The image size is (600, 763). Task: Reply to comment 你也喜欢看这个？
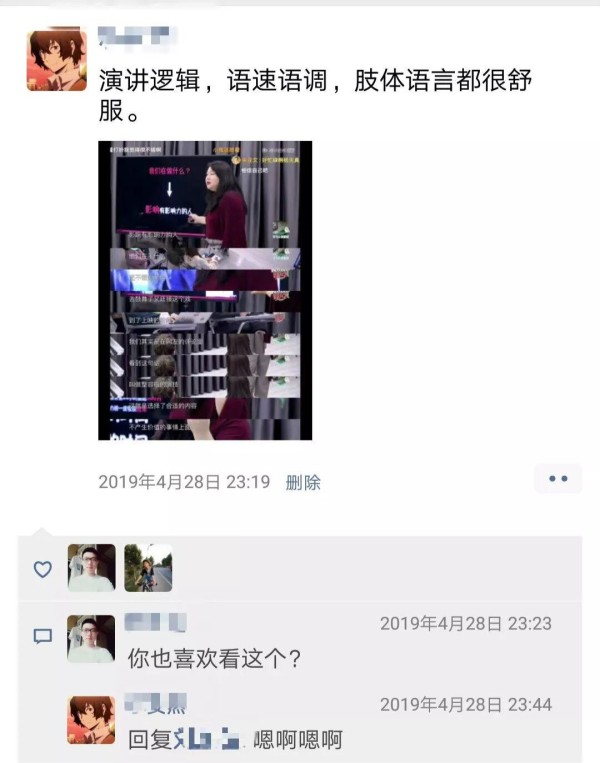tap(216, 659)
